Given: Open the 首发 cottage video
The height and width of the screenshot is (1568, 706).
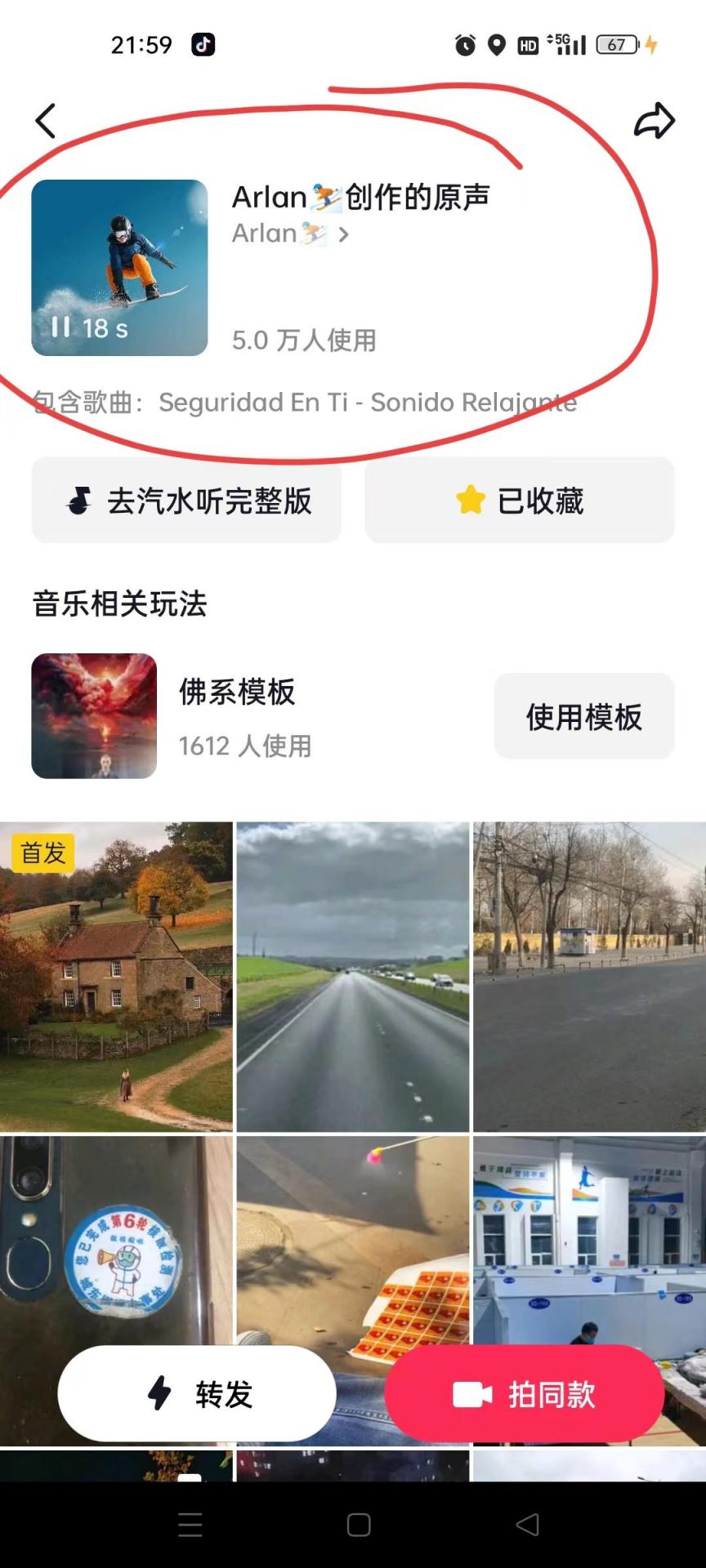Looking at the screenshot, I should pos(116,976).
